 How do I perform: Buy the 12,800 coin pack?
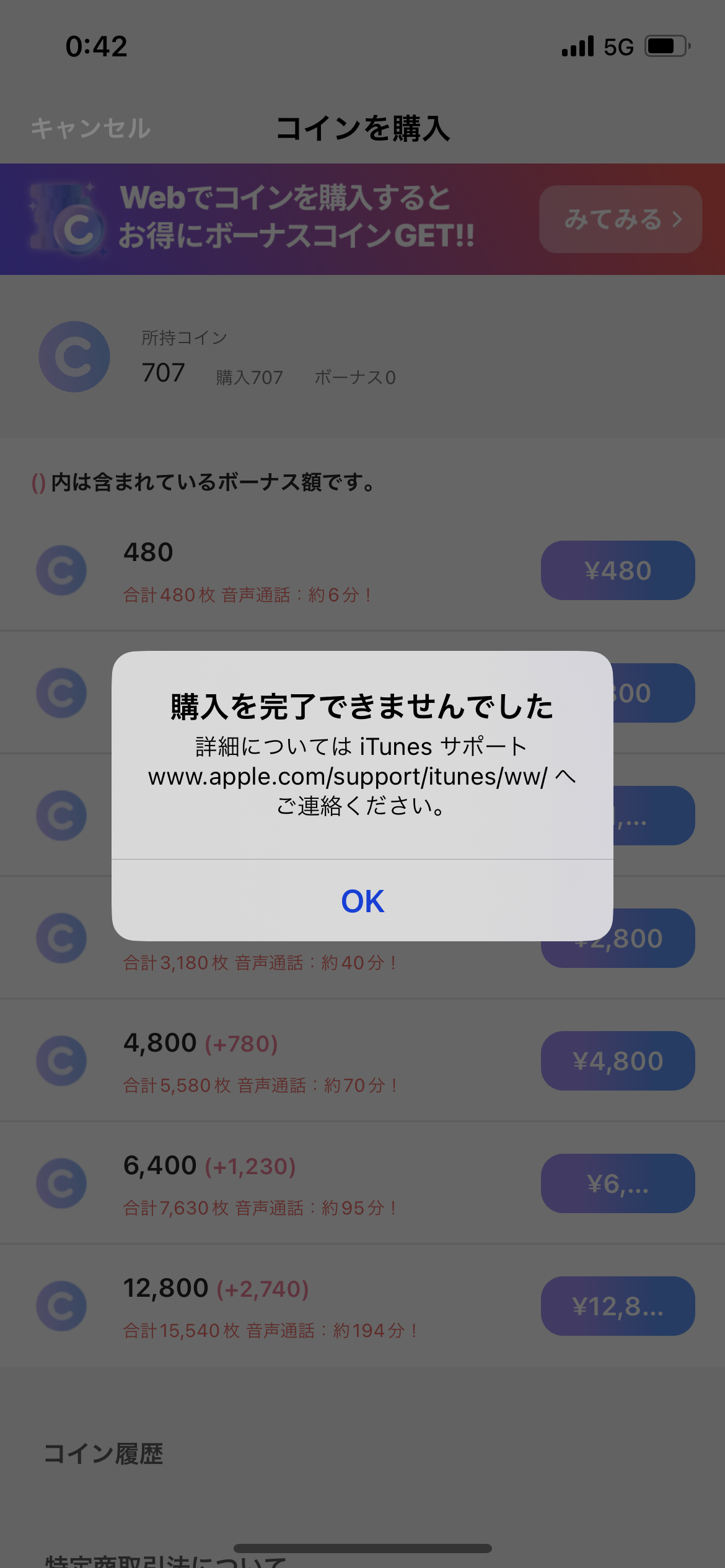[x=618, y=1306]
